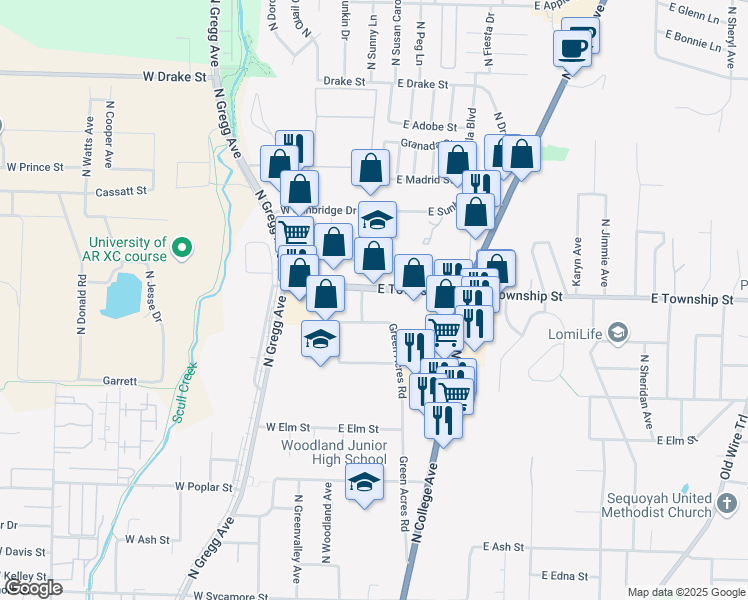Open the University of AR XC course pin
The height and width of the screenshot is (600, 748).
tap(182, 246)
